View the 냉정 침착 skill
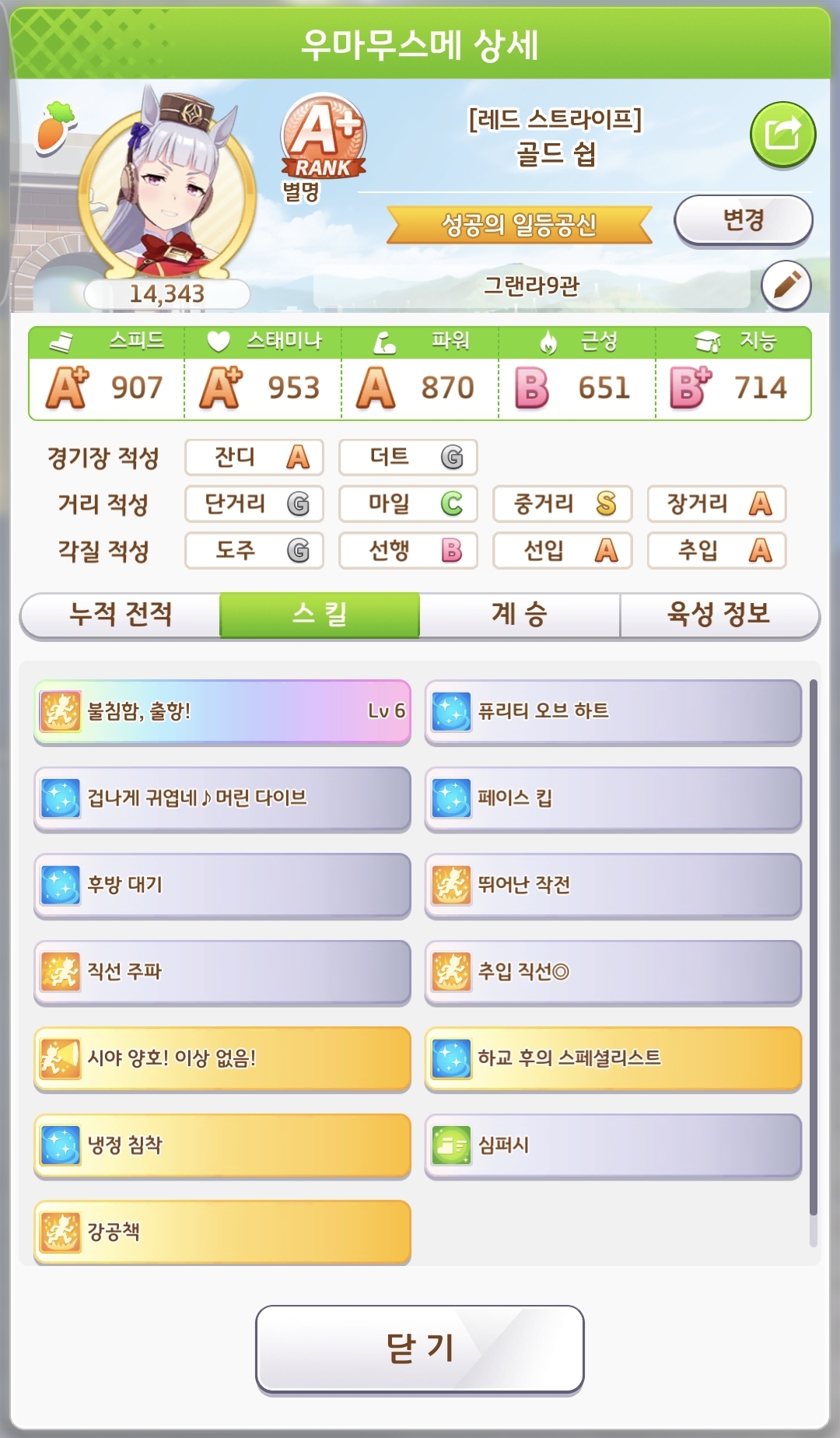Image resolution: width=840 pixels, height=1438 pixels. (222, 1145)
